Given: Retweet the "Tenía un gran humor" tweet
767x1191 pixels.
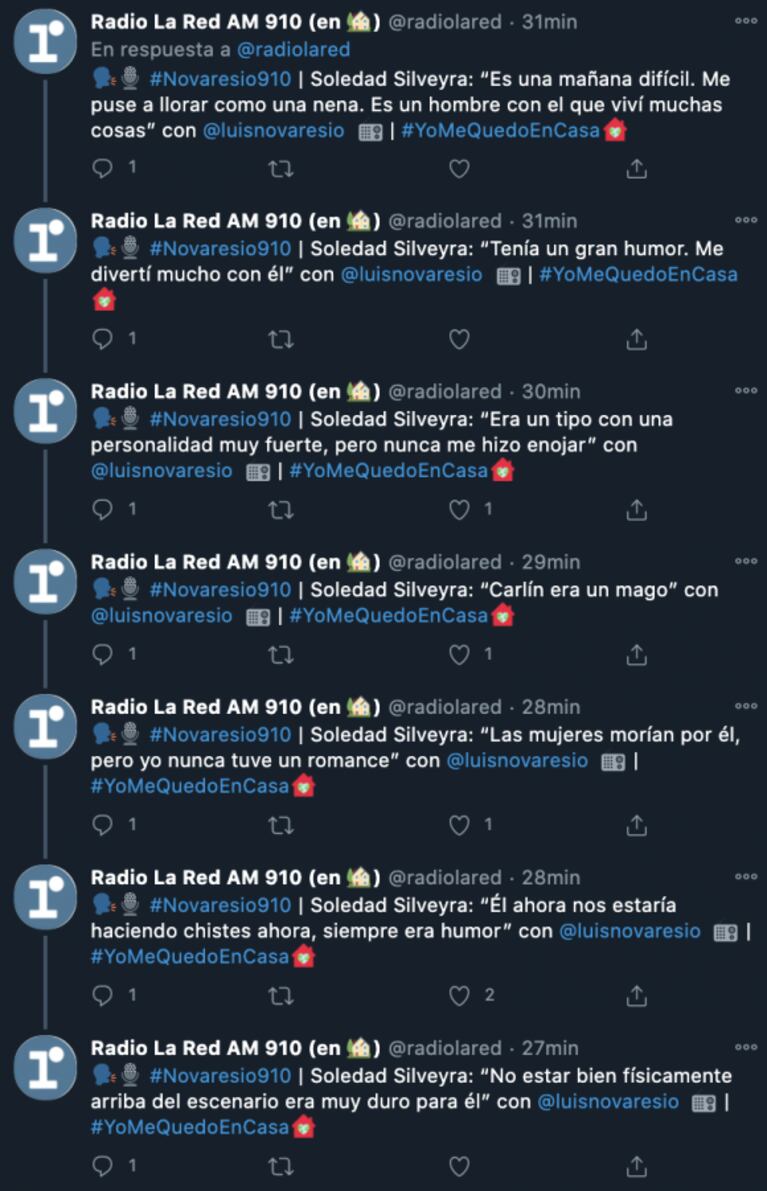Looking at the screenshot, I should click(281, 340).
